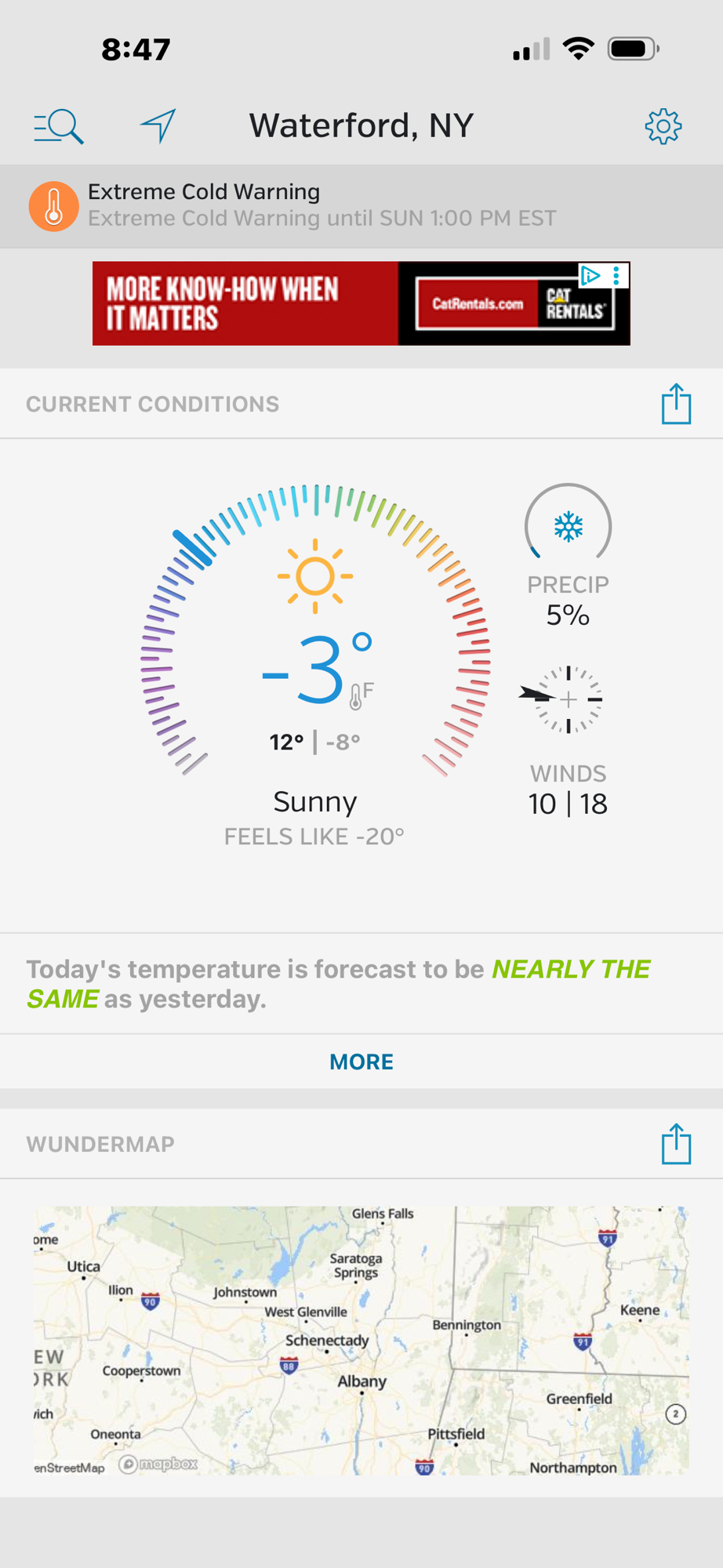Share the Current Conditions
723x1568 pixels.
(x=676, y=404)
